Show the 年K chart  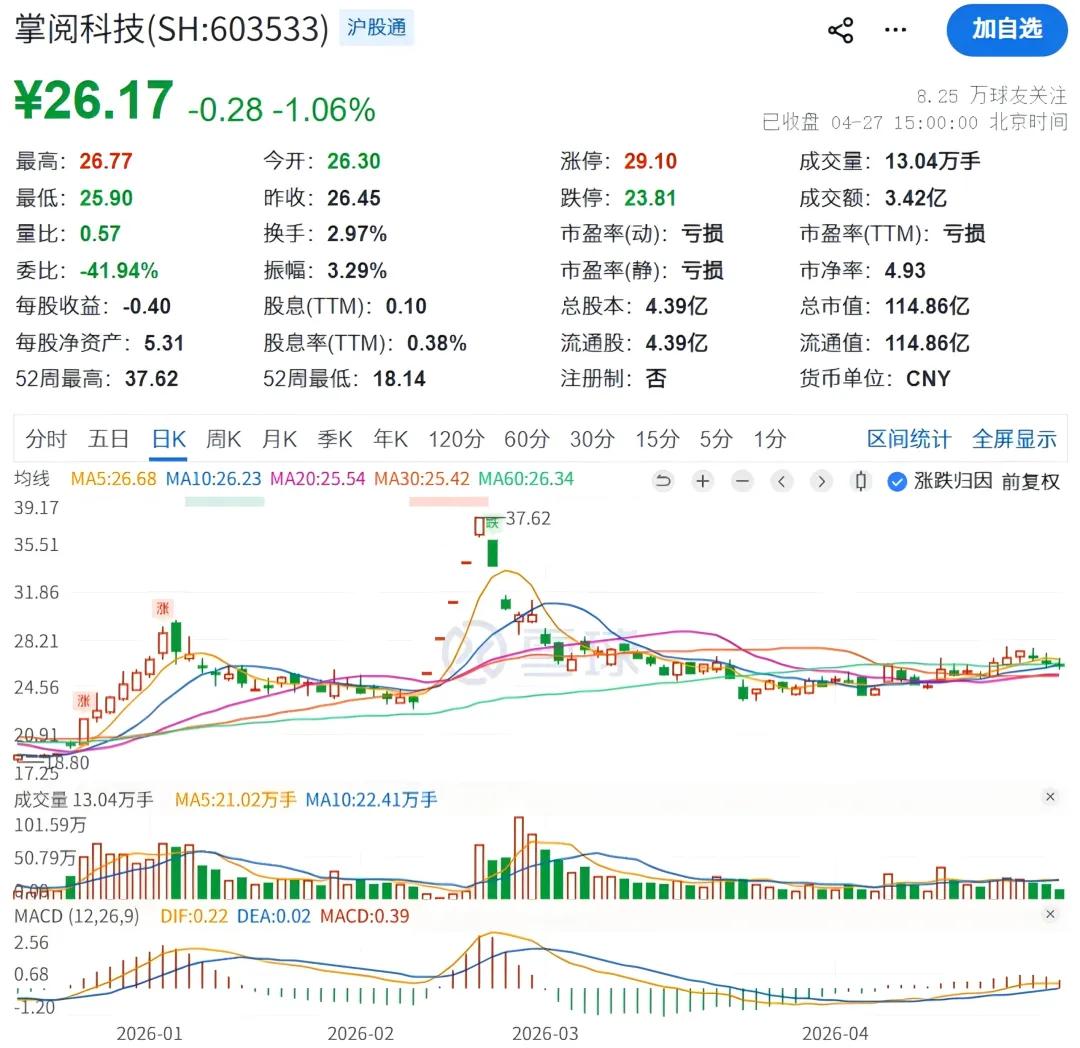390,439
